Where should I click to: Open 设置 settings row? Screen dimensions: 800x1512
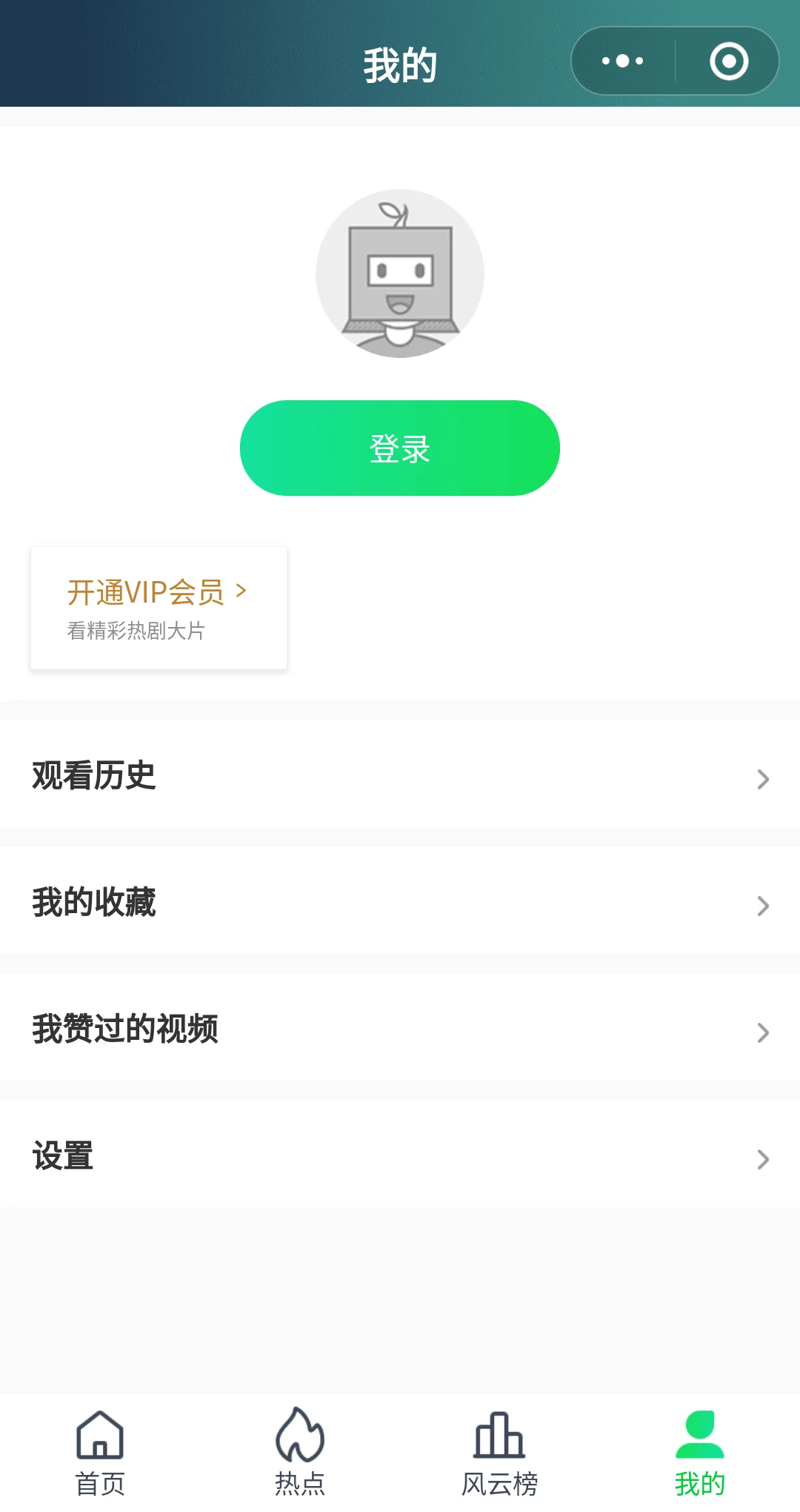400,1156
